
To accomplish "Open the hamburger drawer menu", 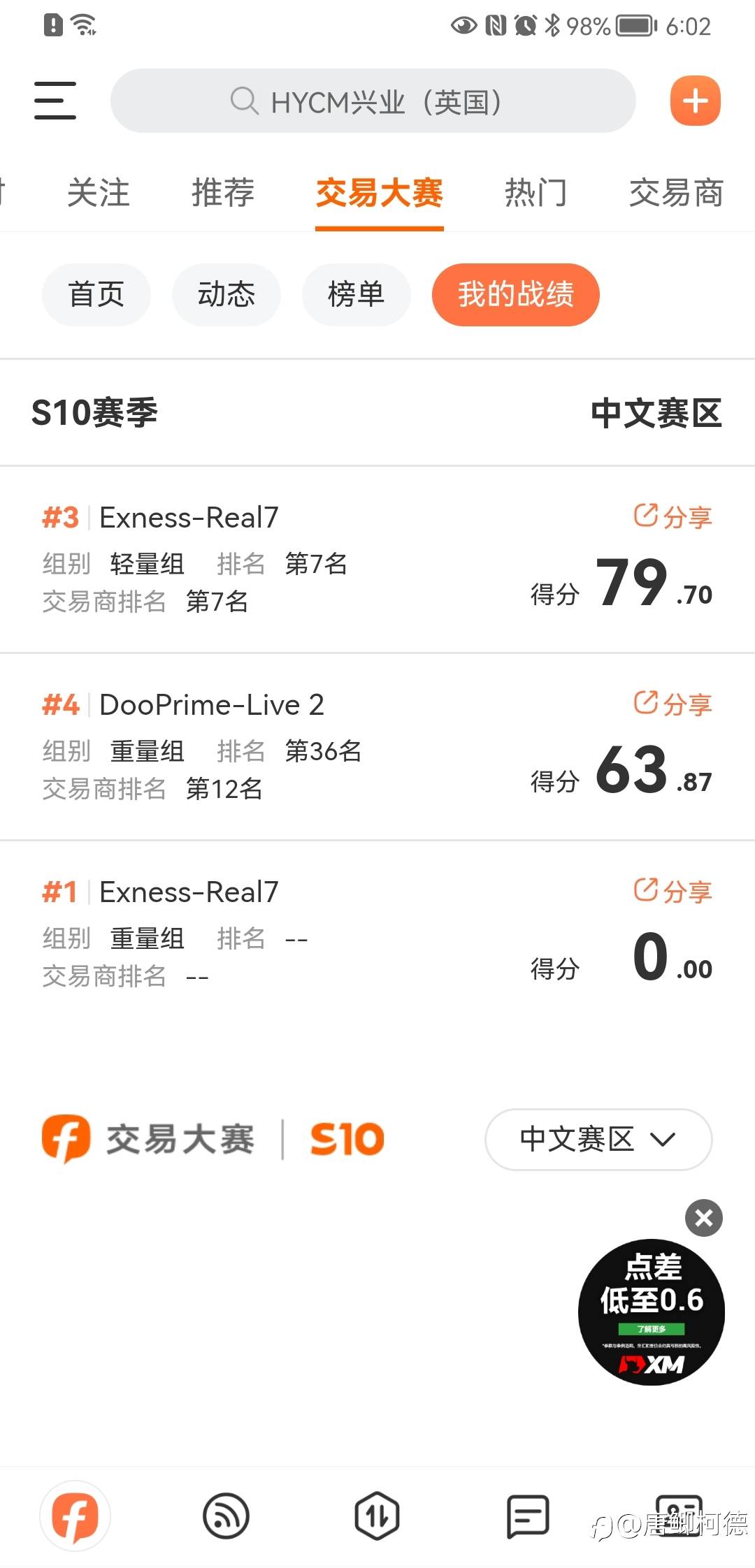I will (55, 101).
